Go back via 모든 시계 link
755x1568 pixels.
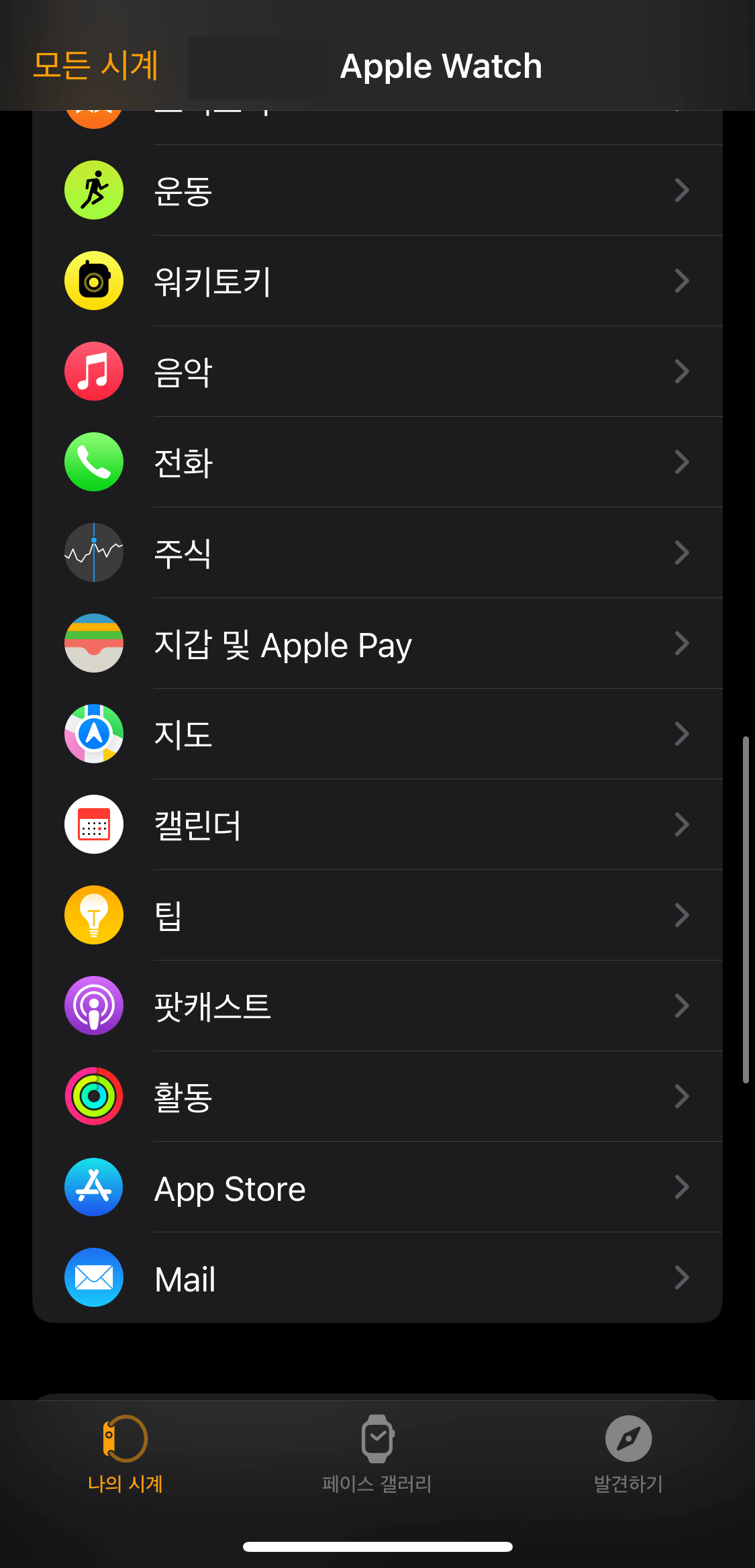(94, 65)
